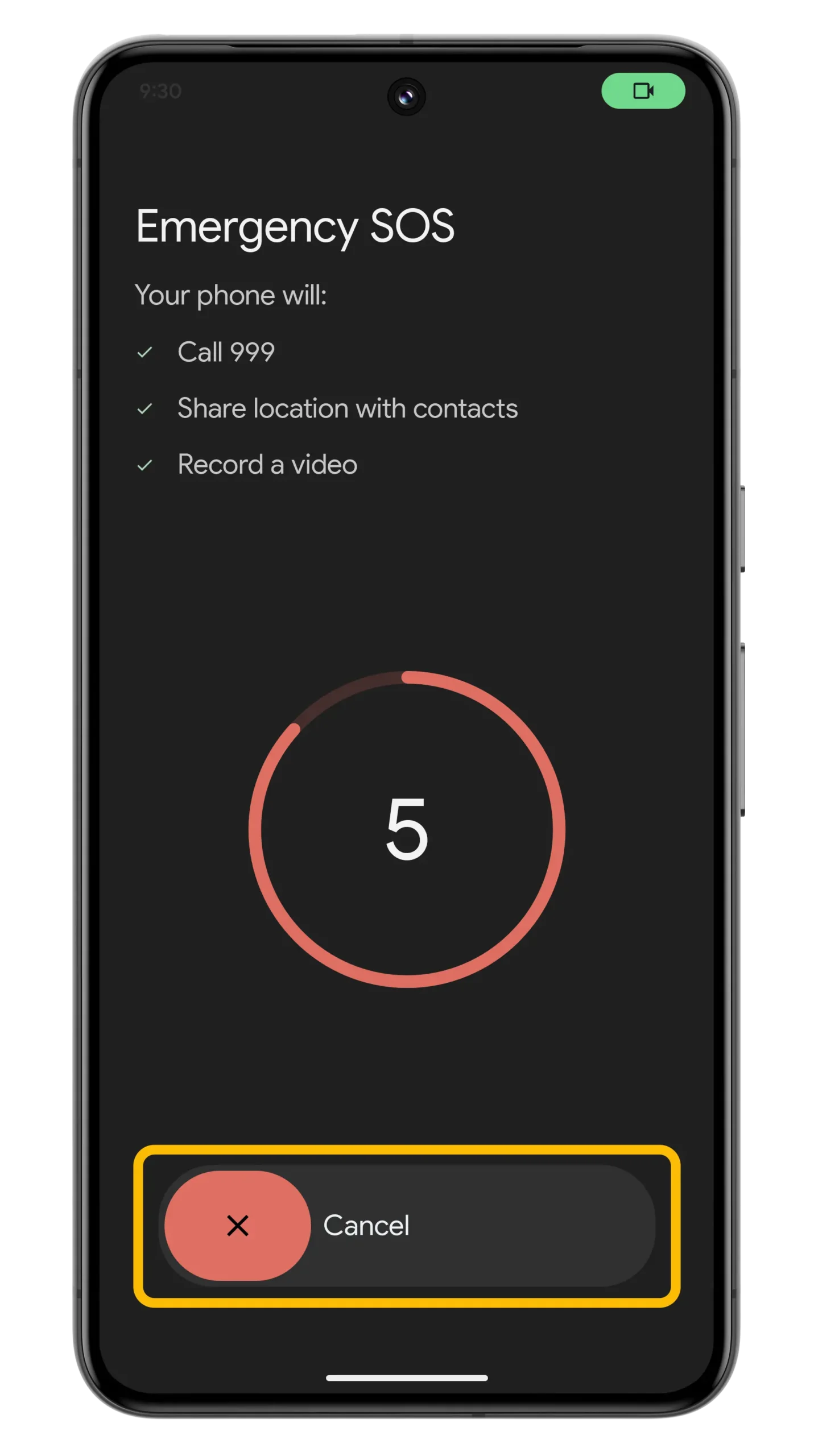Tap the red X cancel button
This screenshot has width=814, height=1456.
[237, 1225]
